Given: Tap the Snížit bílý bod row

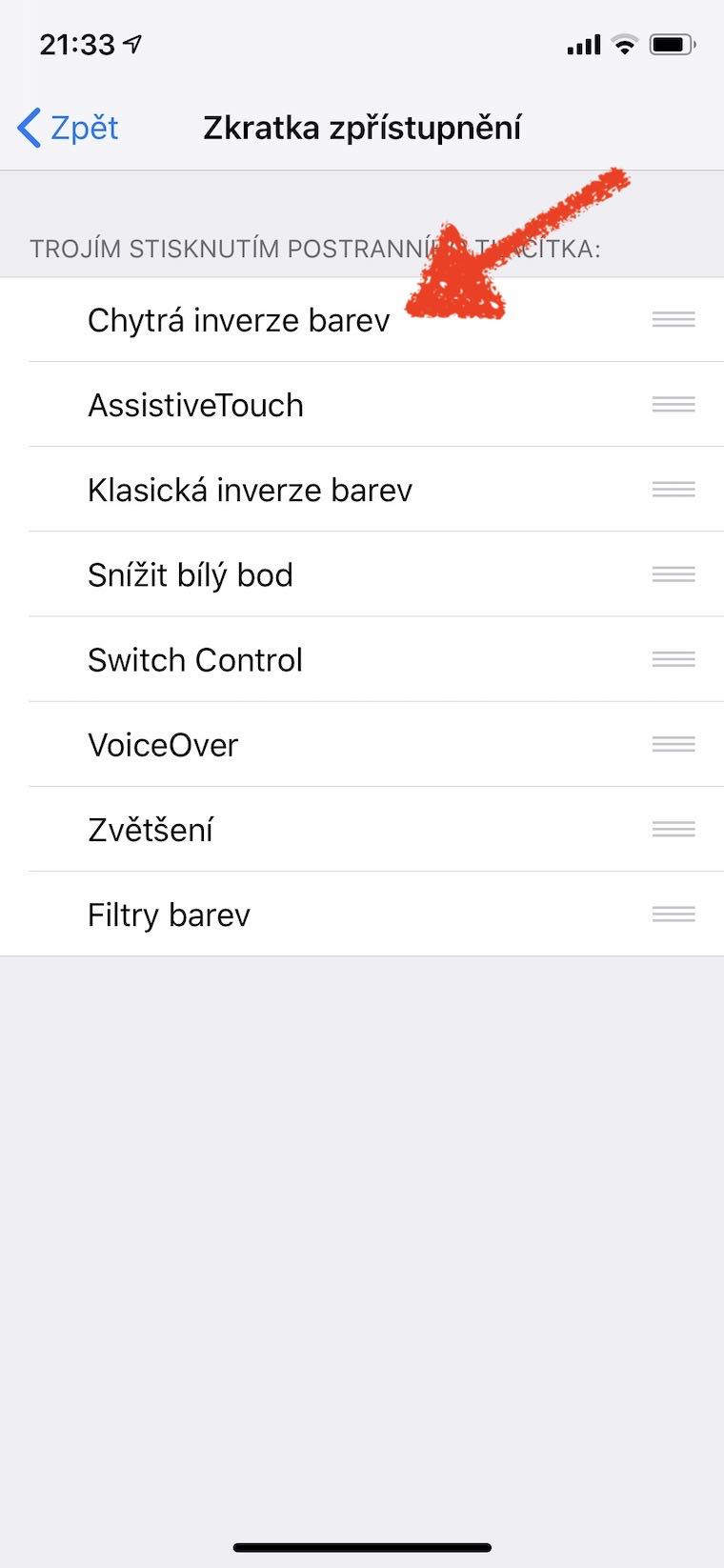Looking at the screenshot, I should click(191, 574).
